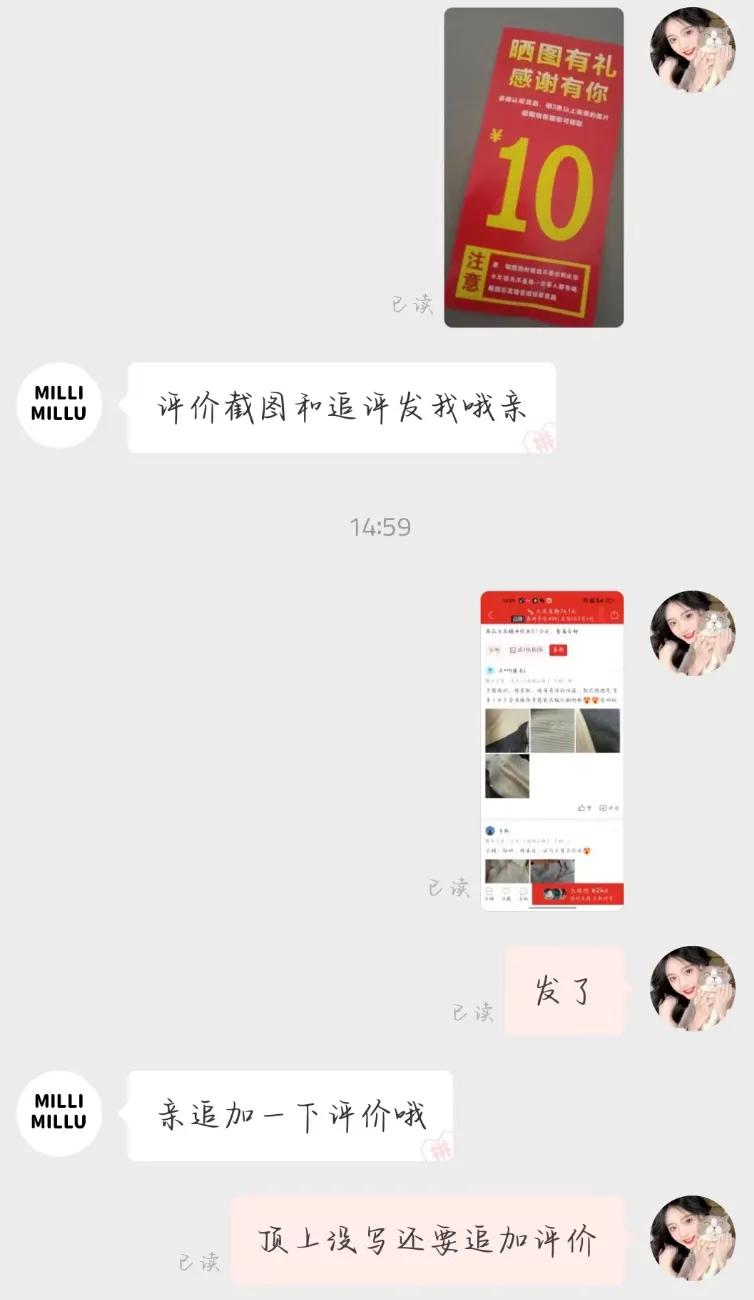
Task: Open the MILLI MILLU shop avatar
Action: 59,405
